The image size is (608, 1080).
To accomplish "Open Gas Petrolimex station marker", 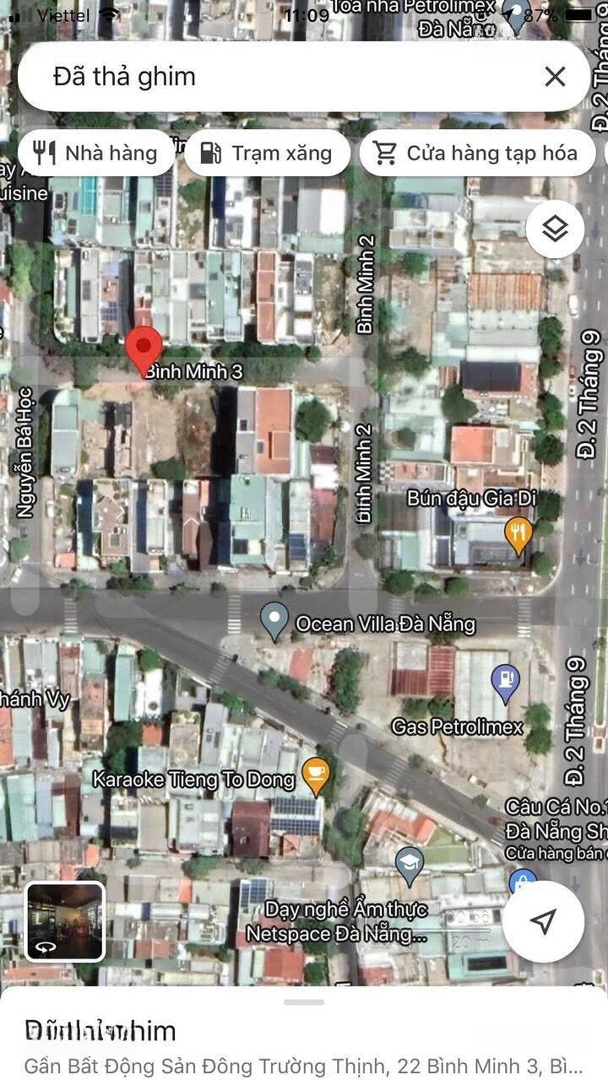I will (506, 685).
